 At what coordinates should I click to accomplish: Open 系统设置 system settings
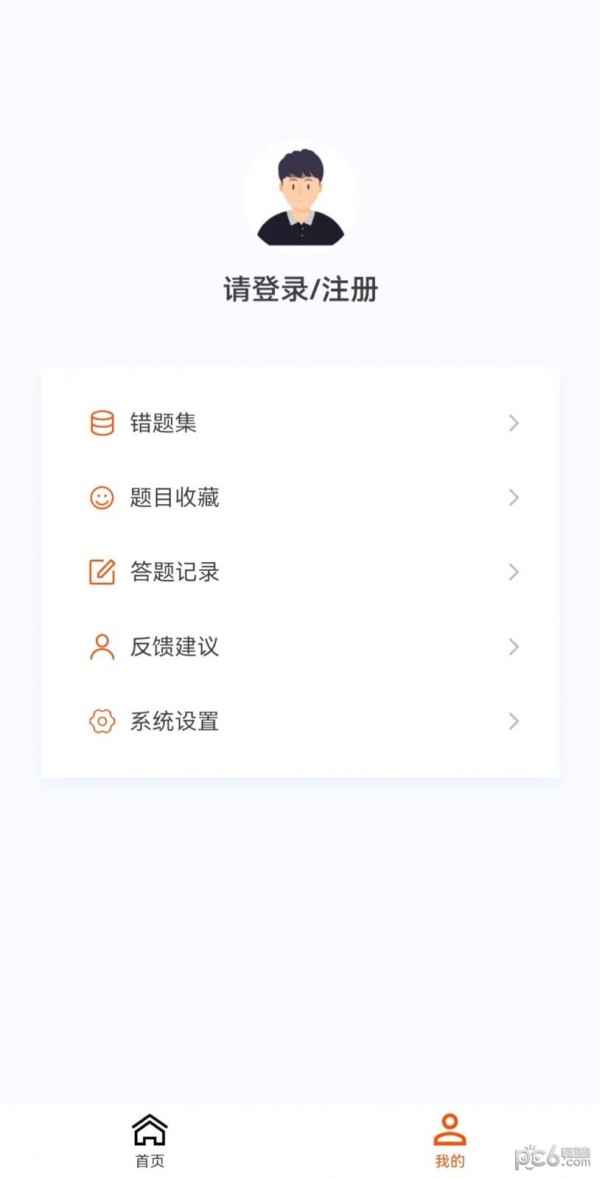pos(300,721)
